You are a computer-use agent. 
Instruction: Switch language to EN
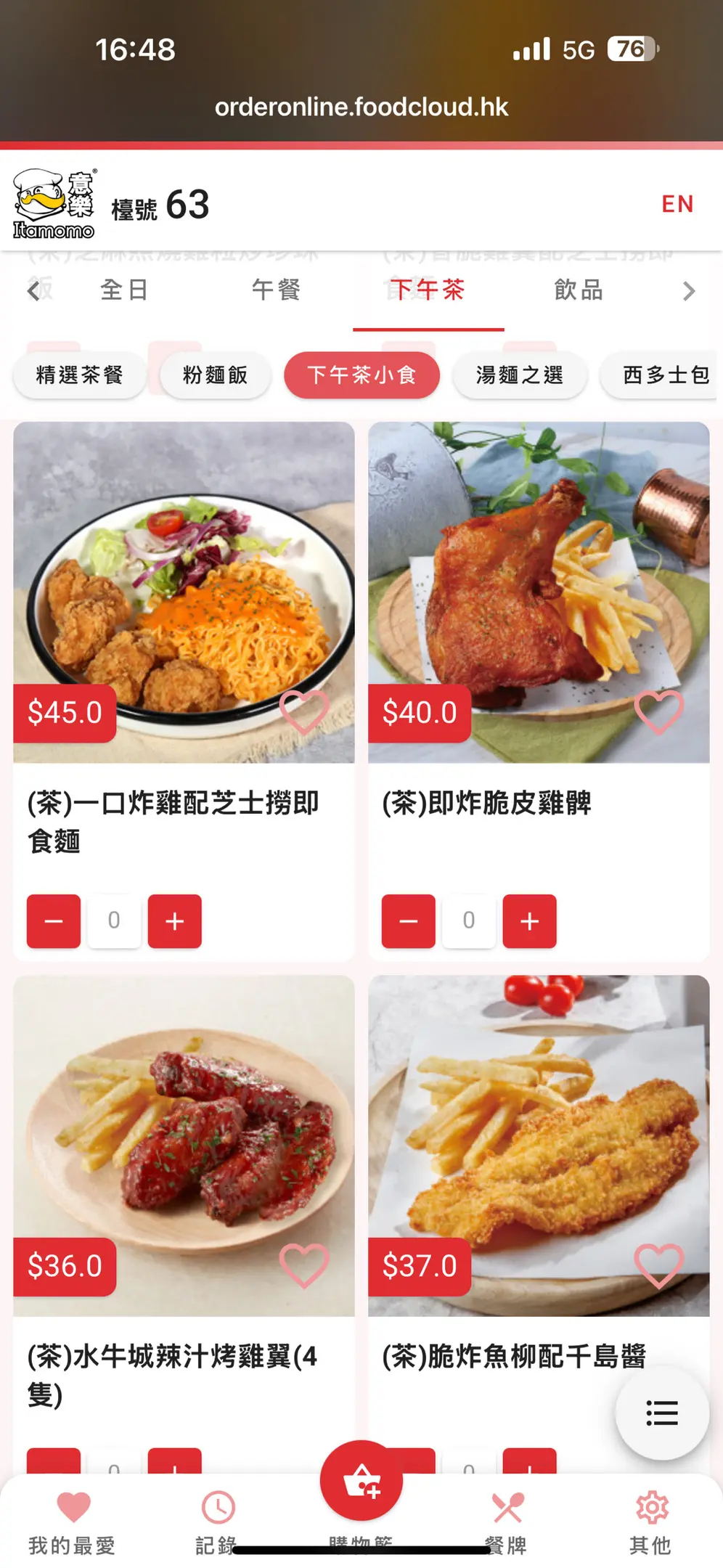(x=677, y=204)
